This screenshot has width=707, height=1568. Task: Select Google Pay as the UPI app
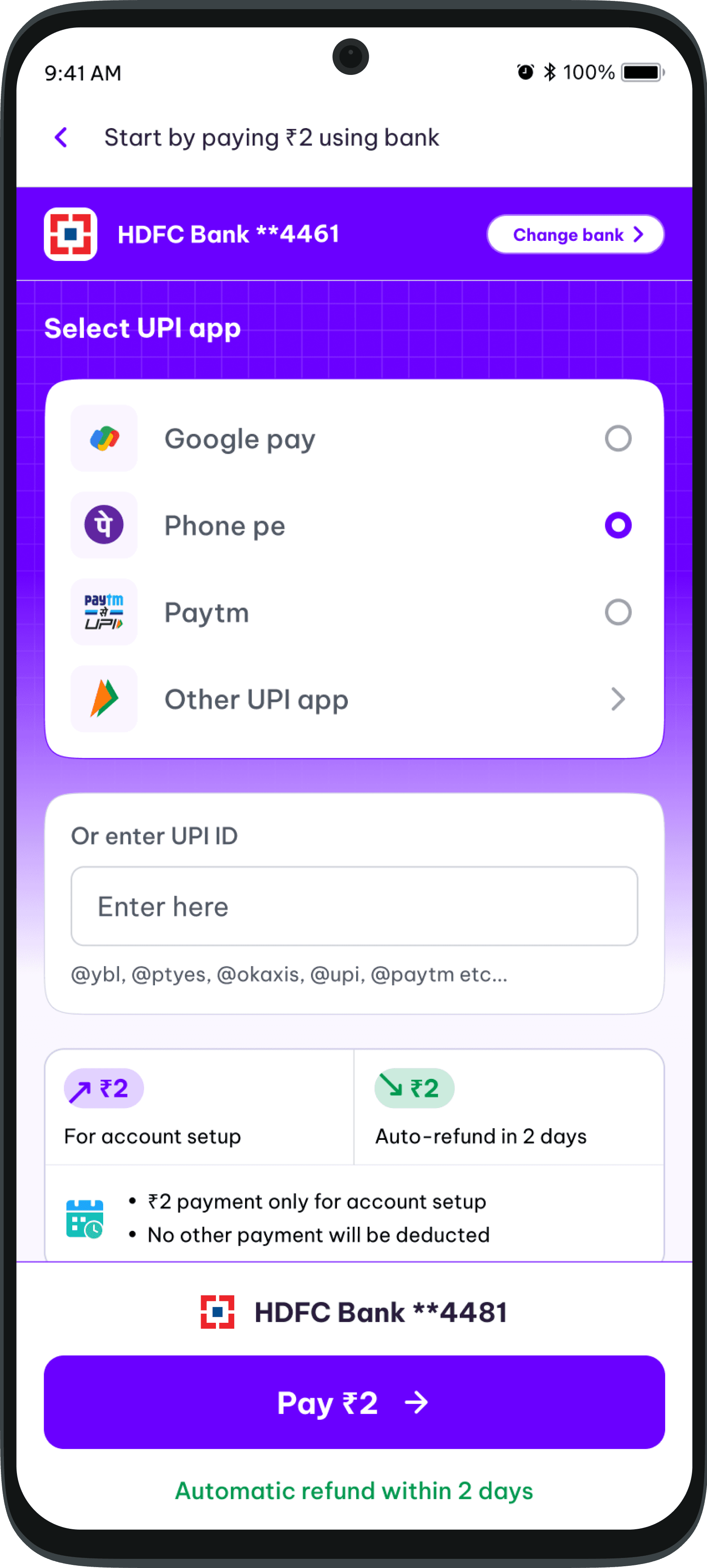[618, 438]
